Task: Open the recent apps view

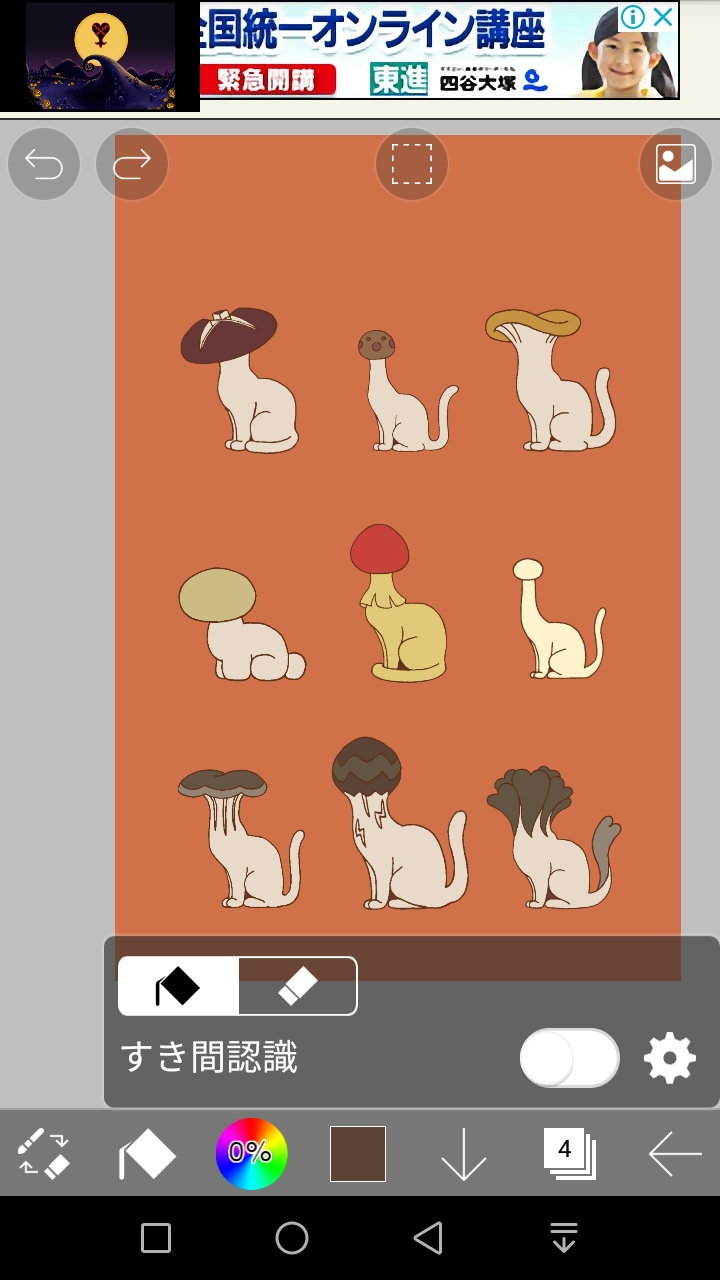Action: [156, 1238]
